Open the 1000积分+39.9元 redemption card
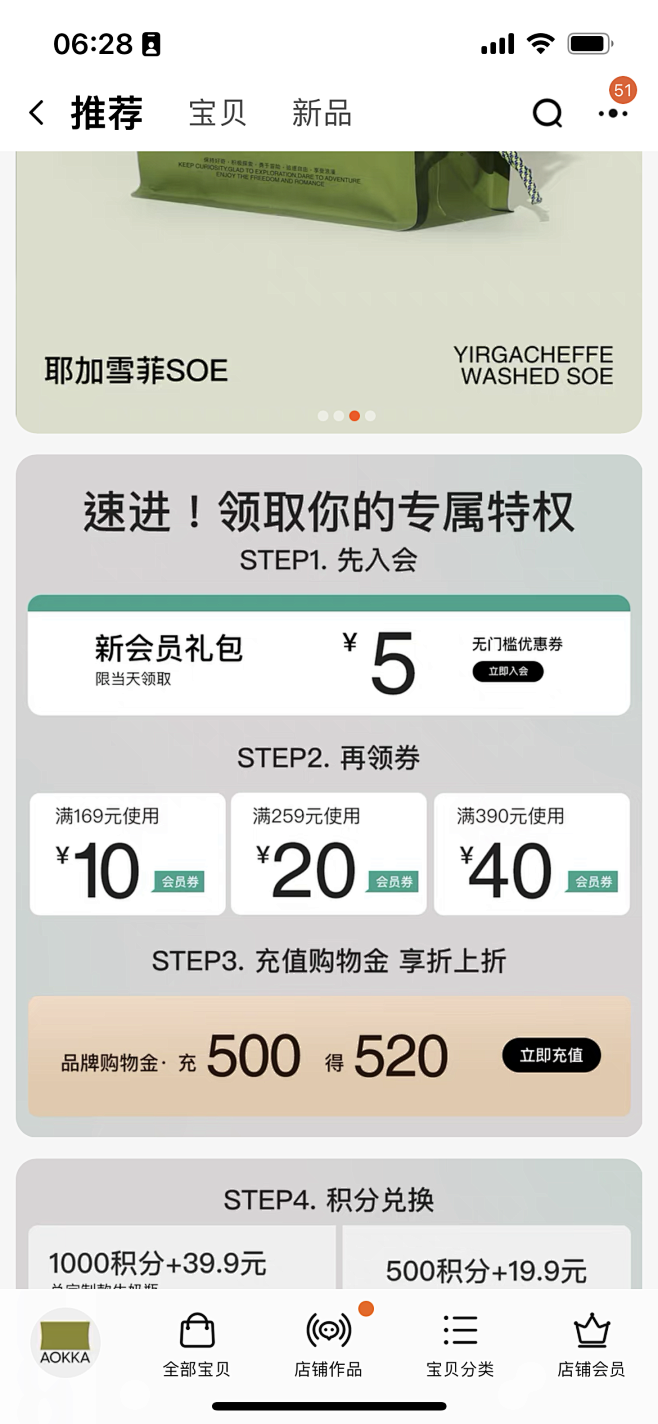Image resolution: width=658 pixels, height=1424 pixels. pyautogui.click(x=181, y=1260)
